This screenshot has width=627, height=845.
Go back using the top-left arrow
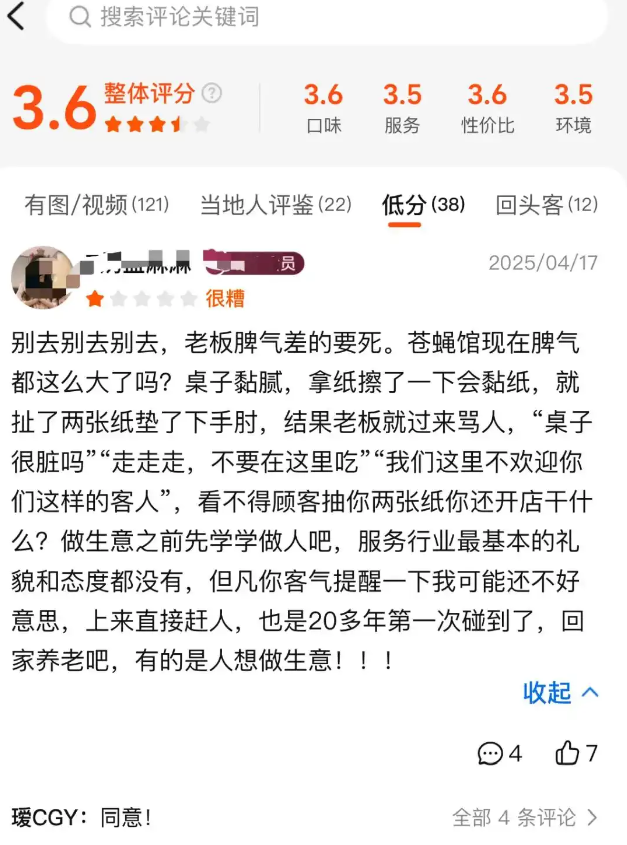pos(17,16)
